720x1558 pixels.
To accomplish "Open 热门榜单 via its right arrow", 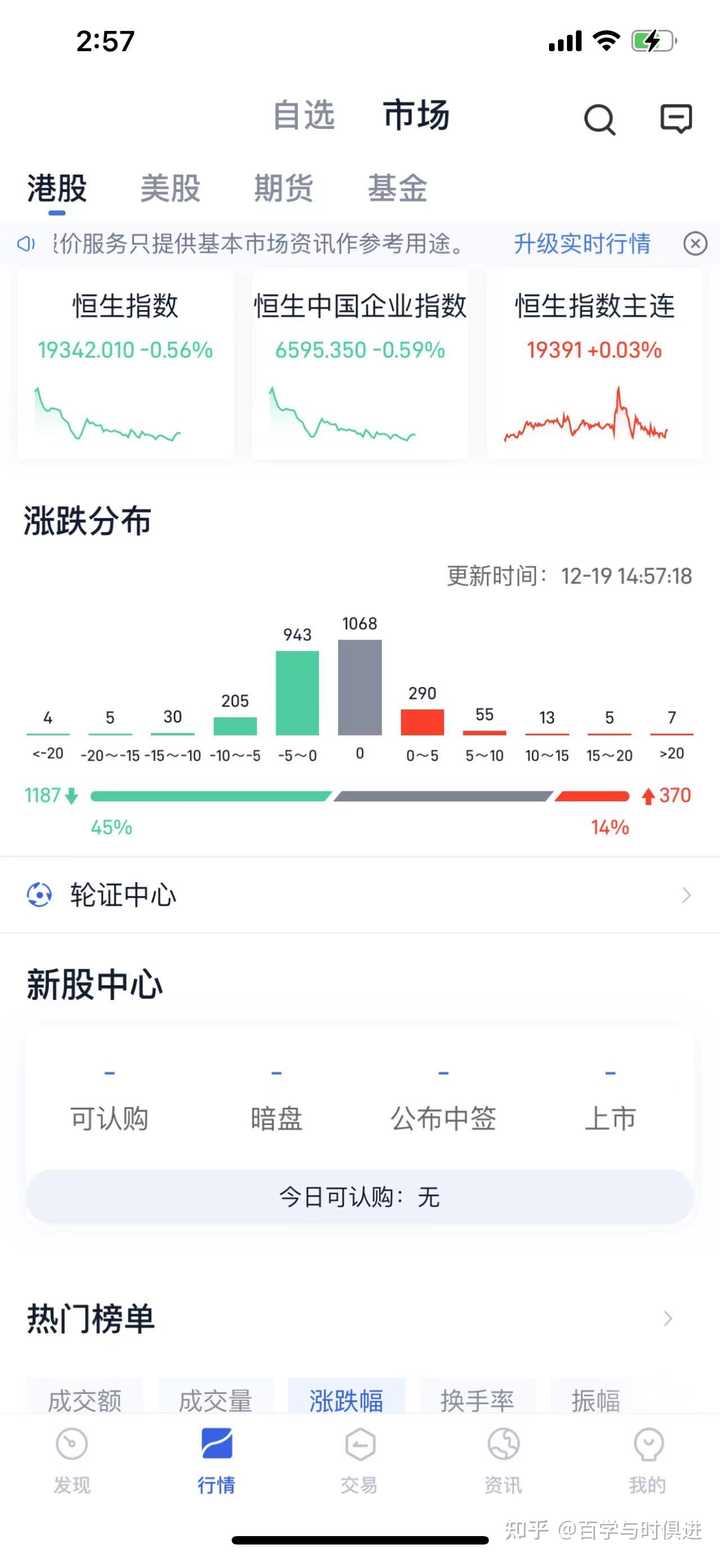I will tap(668, 1319).
